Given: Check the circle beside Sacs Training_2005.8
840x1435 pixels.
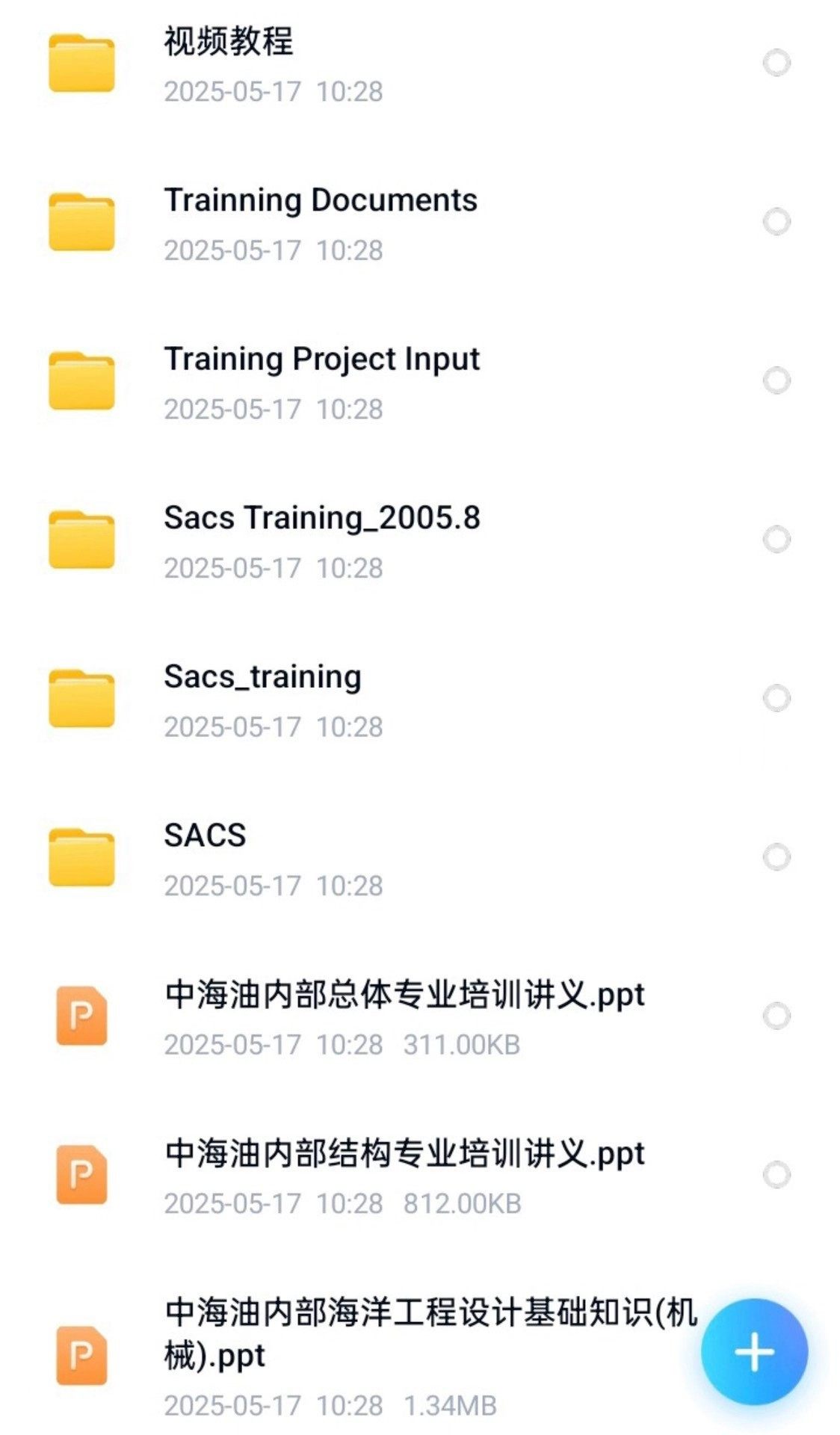Looking at the screenshot, I should pyautogui.click(x=776, y=540).
